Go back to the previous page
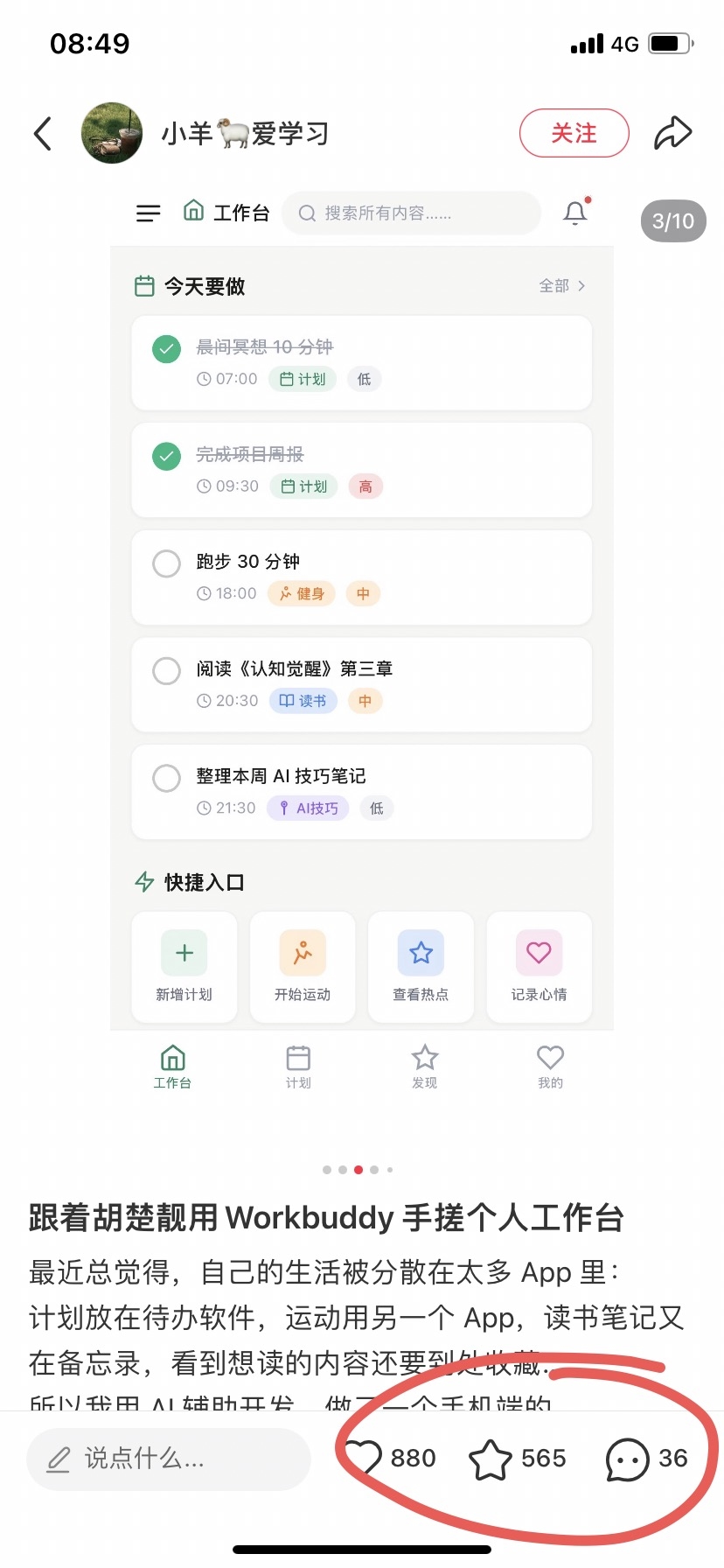The height and width of the screenshot is (1568, 724). click(43, 134)
